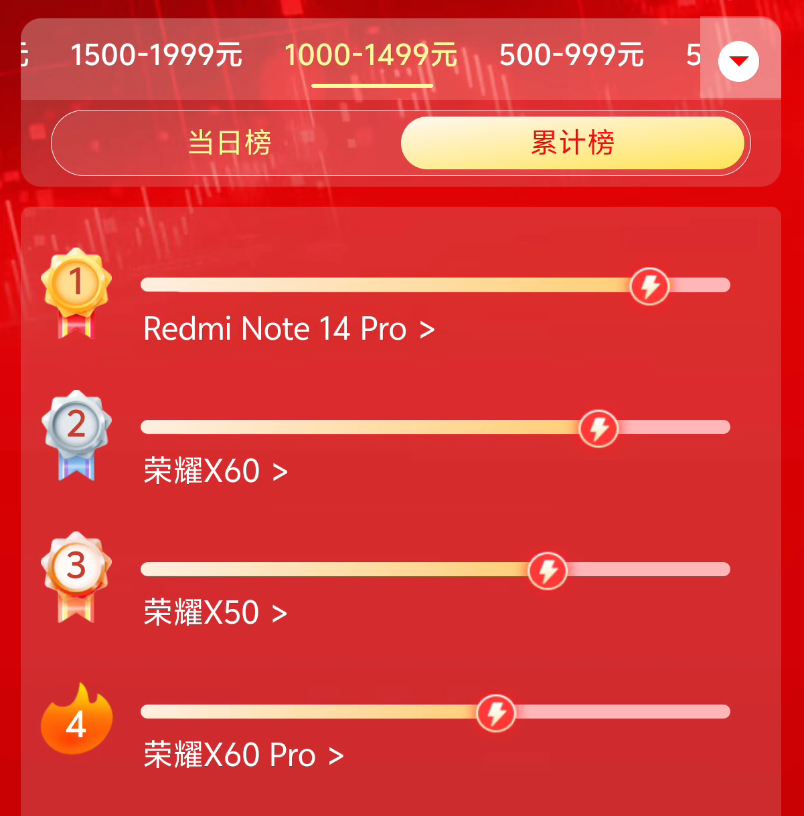Viewport: 804px width, 816px height.
Task: Open the Redmi Note 14 Pro product link
Action: [288, 328]
